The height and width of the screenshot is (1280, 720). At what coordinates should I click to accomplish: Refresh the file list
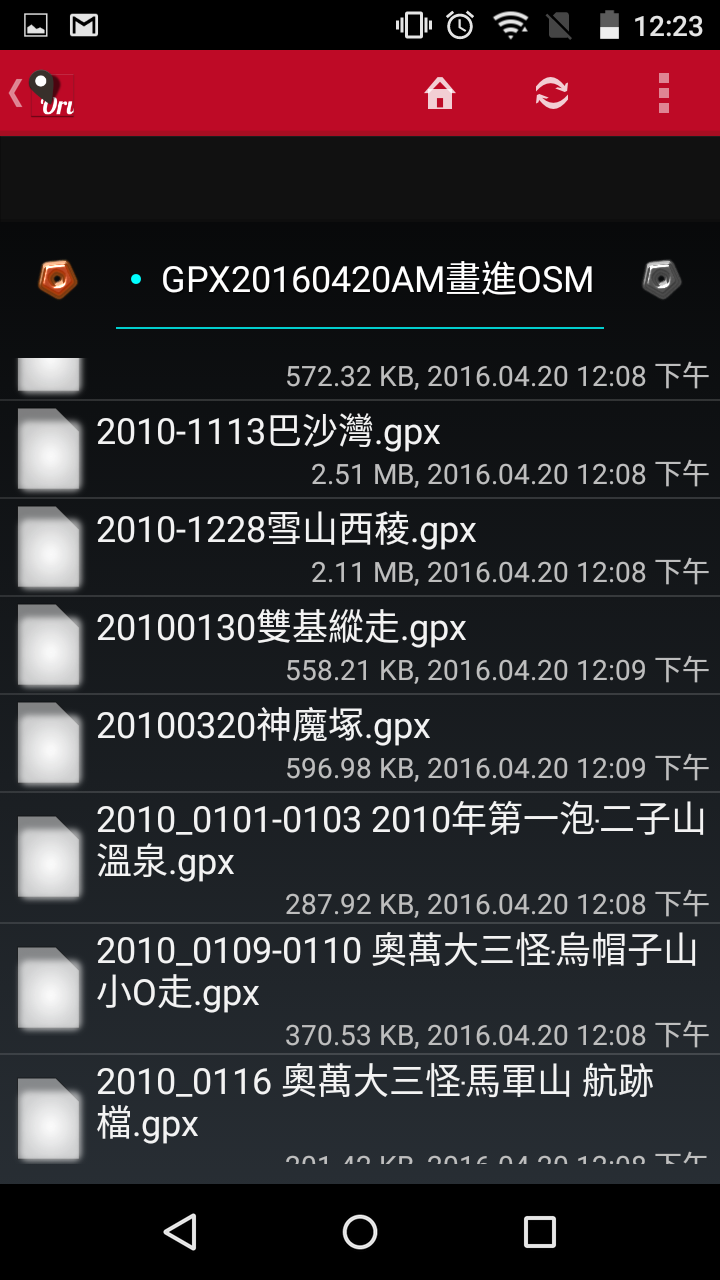(x=551, y=94)
